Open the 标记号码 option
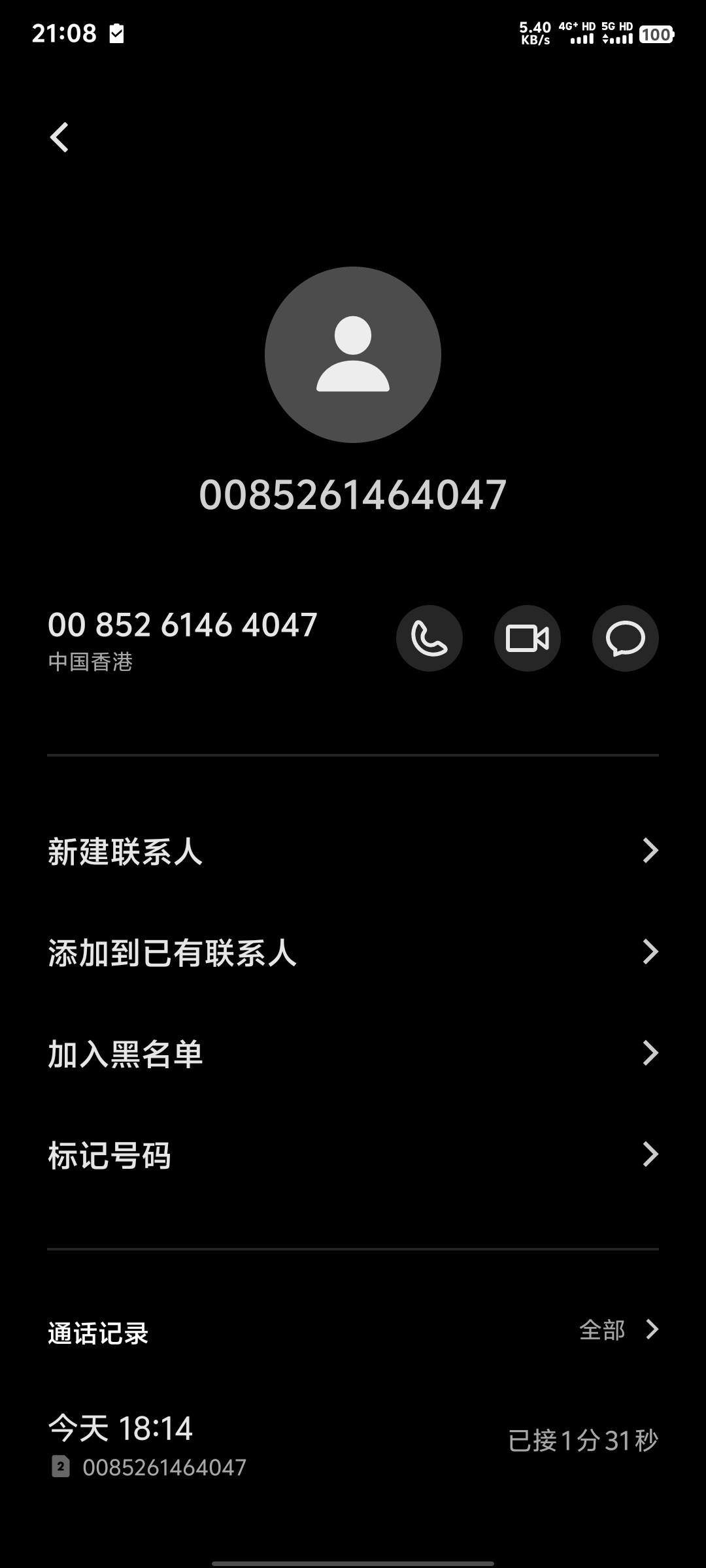706x1568 pixels. tap(353, 1154)
